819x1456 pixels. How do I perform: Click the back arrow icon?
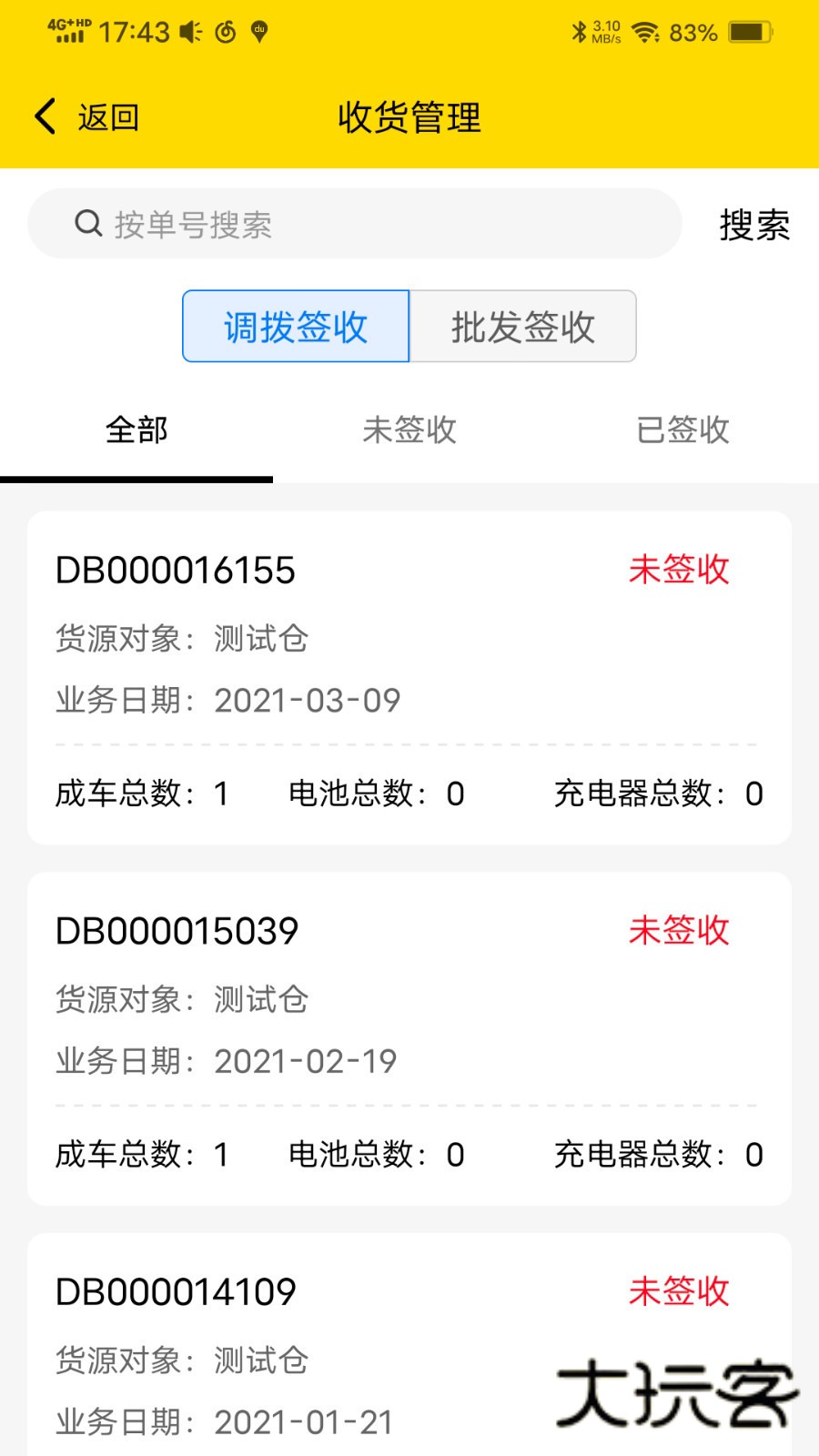coord(44,116)
